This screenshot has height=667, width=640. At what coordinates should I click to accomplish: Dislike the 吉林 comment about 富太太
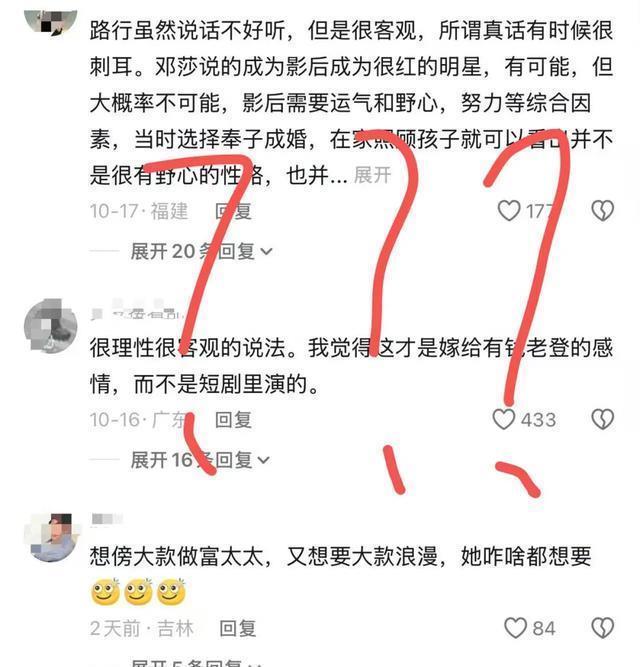pos(603,628)
